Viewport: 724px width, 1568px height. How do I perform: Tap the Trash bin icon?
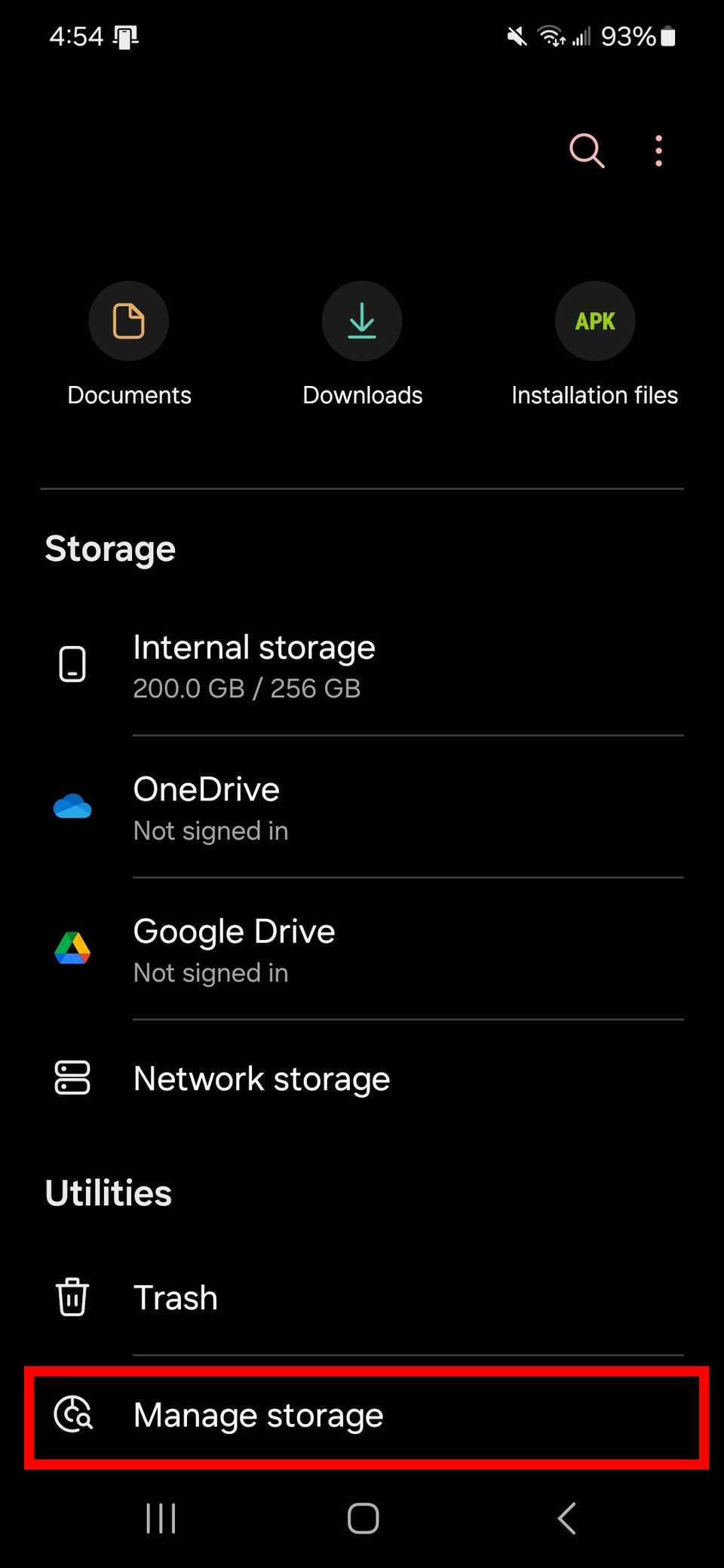[72, 1297]
